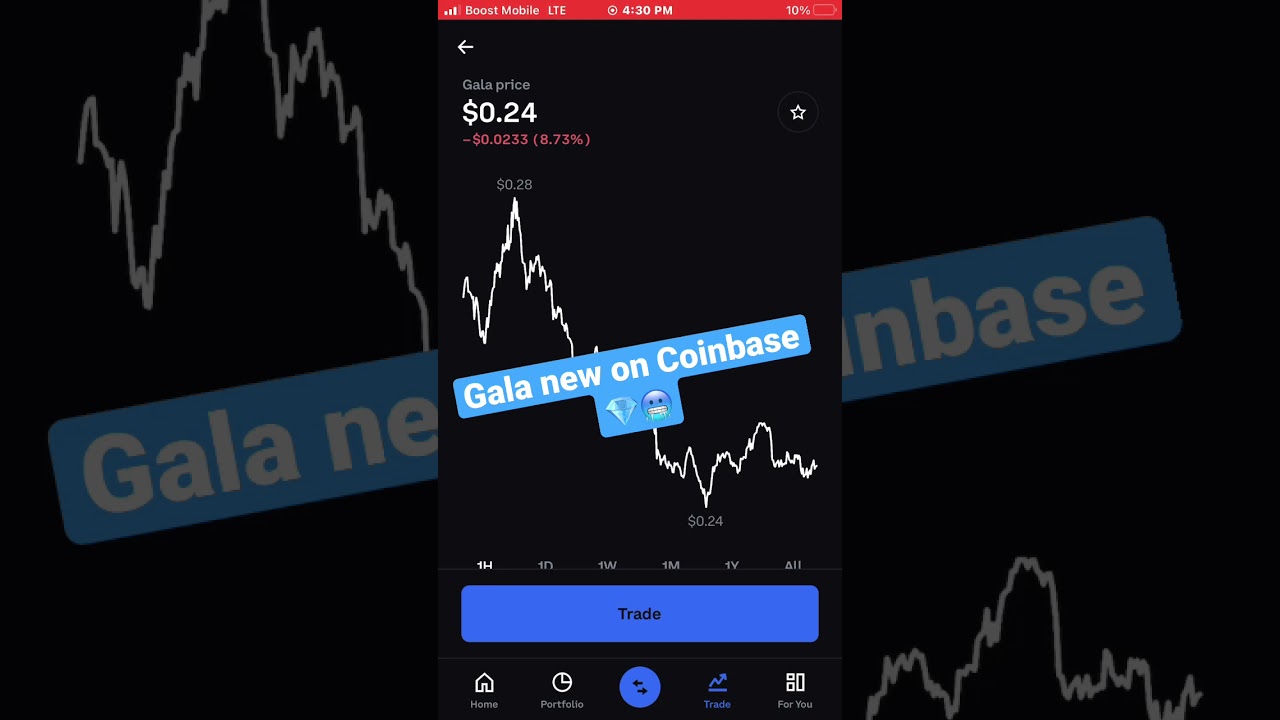Open the Home tab

pyautogui.click(x=484, y=690)
